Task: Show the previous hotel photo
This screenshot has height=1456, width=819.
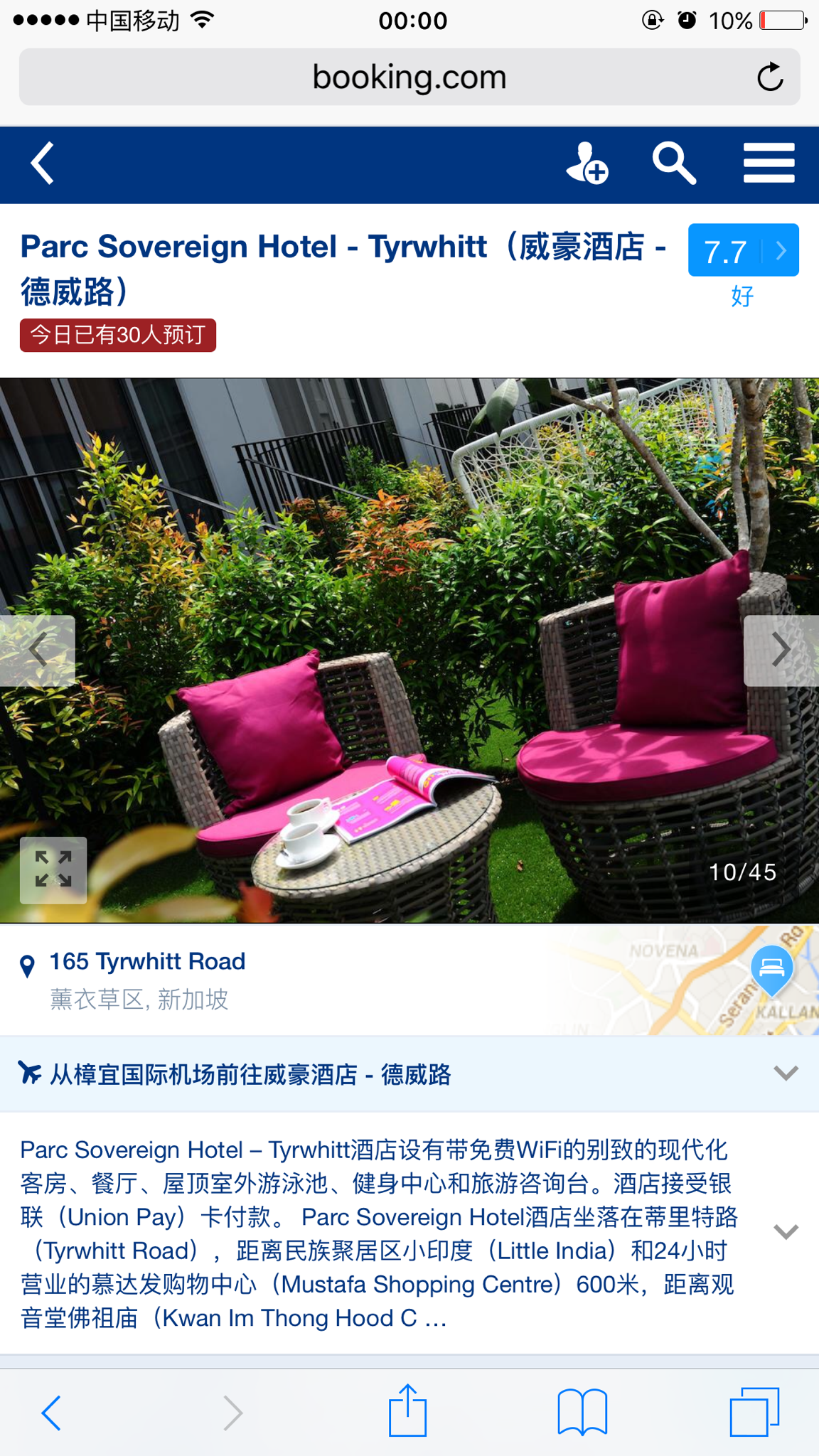Action: tap(37, 651)
